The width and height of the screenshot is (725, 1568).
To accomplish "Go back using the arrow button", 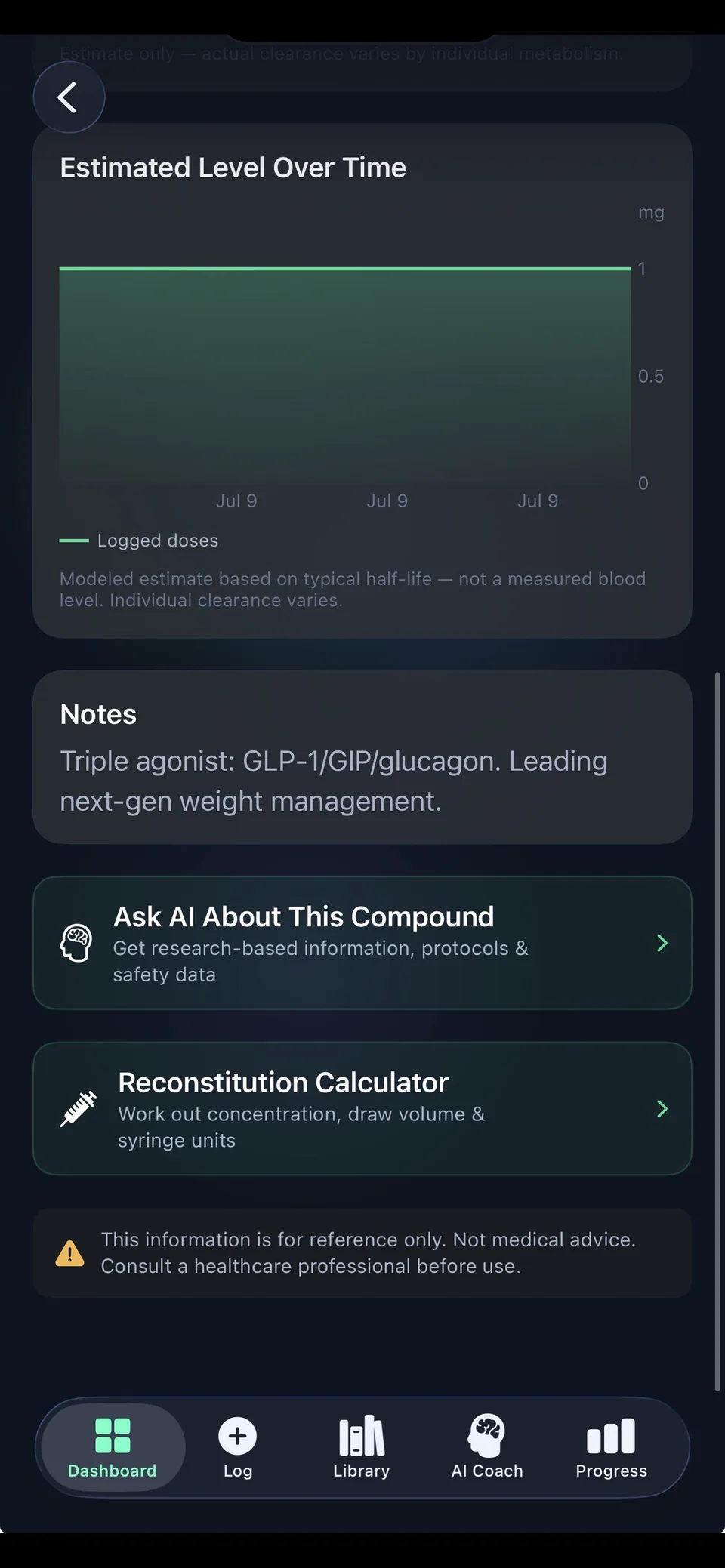I will click(69, 97).
